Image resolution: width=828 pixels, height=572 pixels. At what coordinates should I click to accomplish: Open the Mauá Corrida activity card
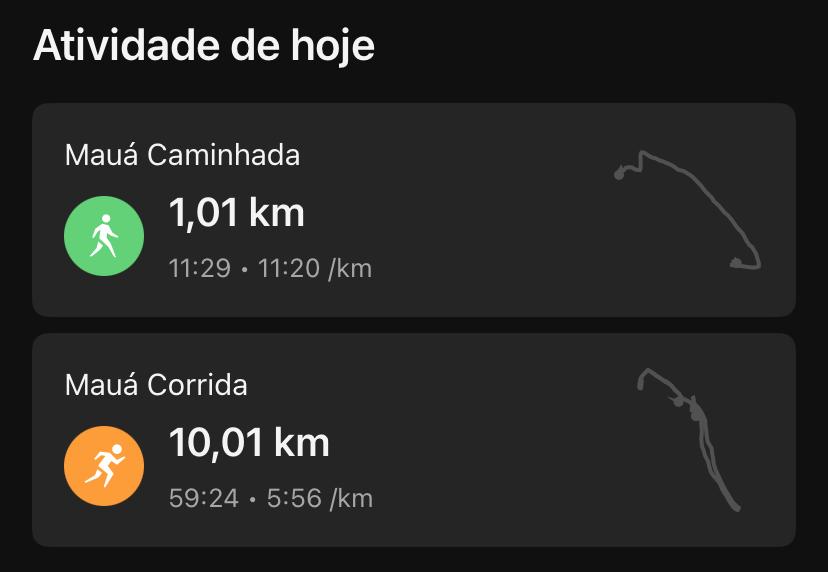click(413, 440)
